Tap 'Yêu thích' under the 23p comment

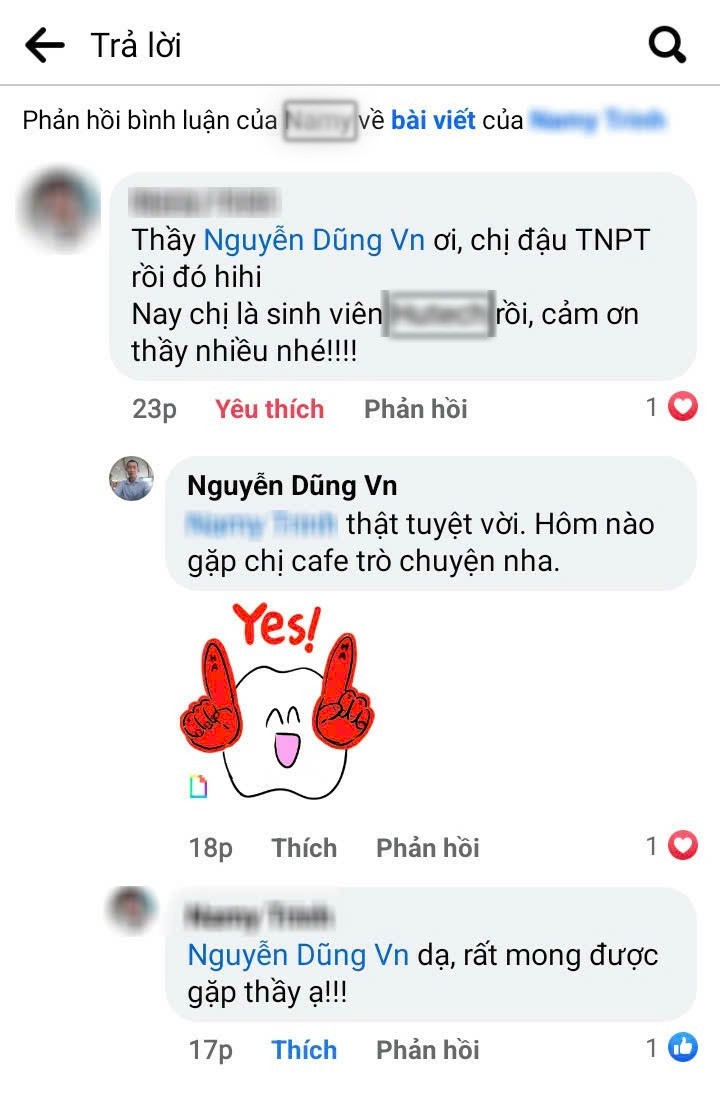coord(269,409)
